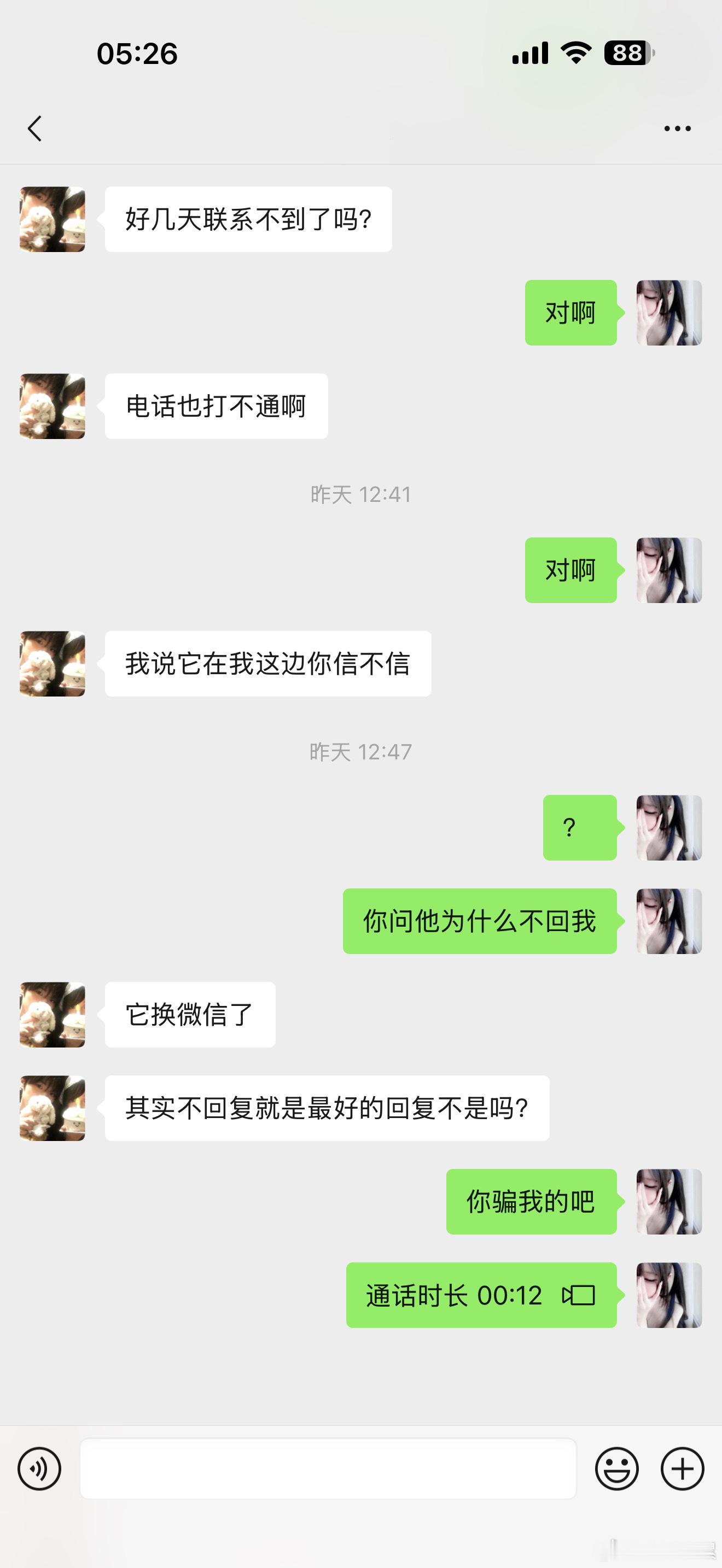Tap the message text field

tap(328, 1469)
